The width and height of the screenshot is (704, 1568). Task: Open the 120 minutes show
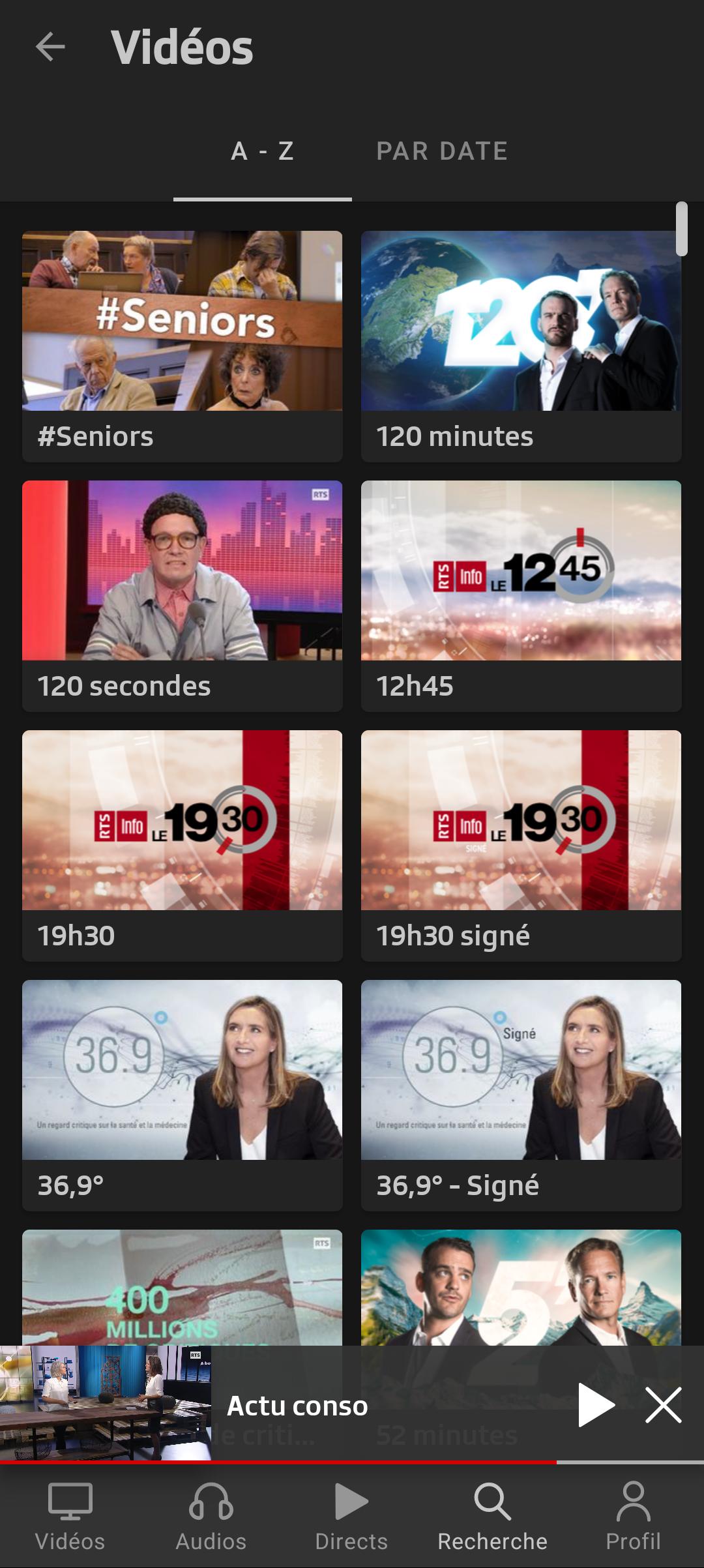coord(521,346)
